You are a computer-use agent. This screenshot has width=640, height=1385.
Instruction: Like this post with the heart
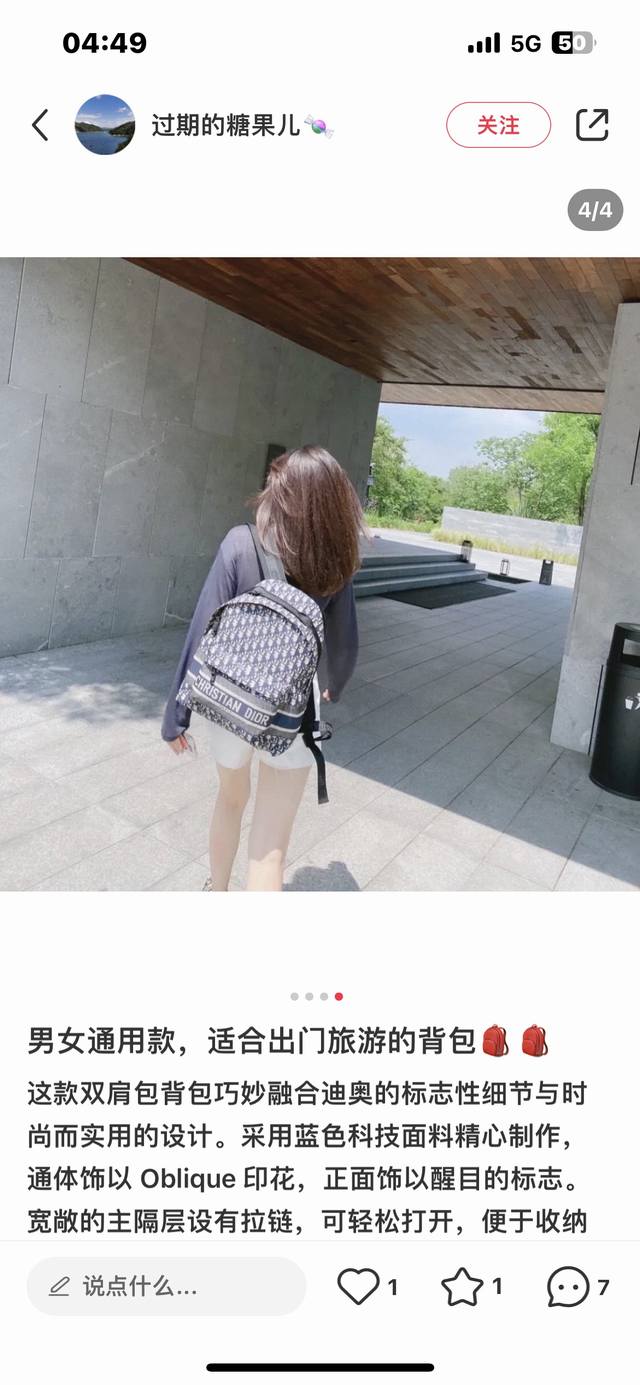coord(358,1286)
